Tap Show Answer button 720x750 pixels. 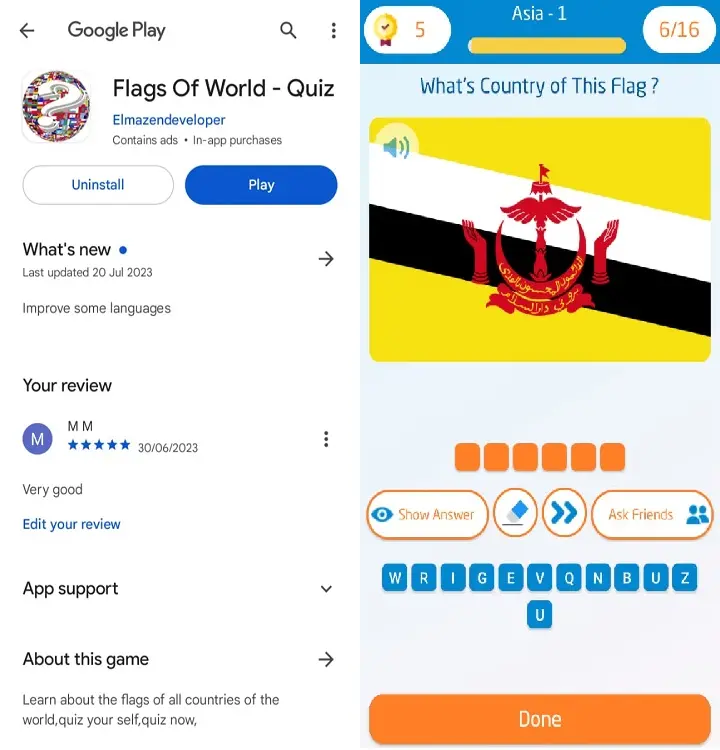(427, 514)
